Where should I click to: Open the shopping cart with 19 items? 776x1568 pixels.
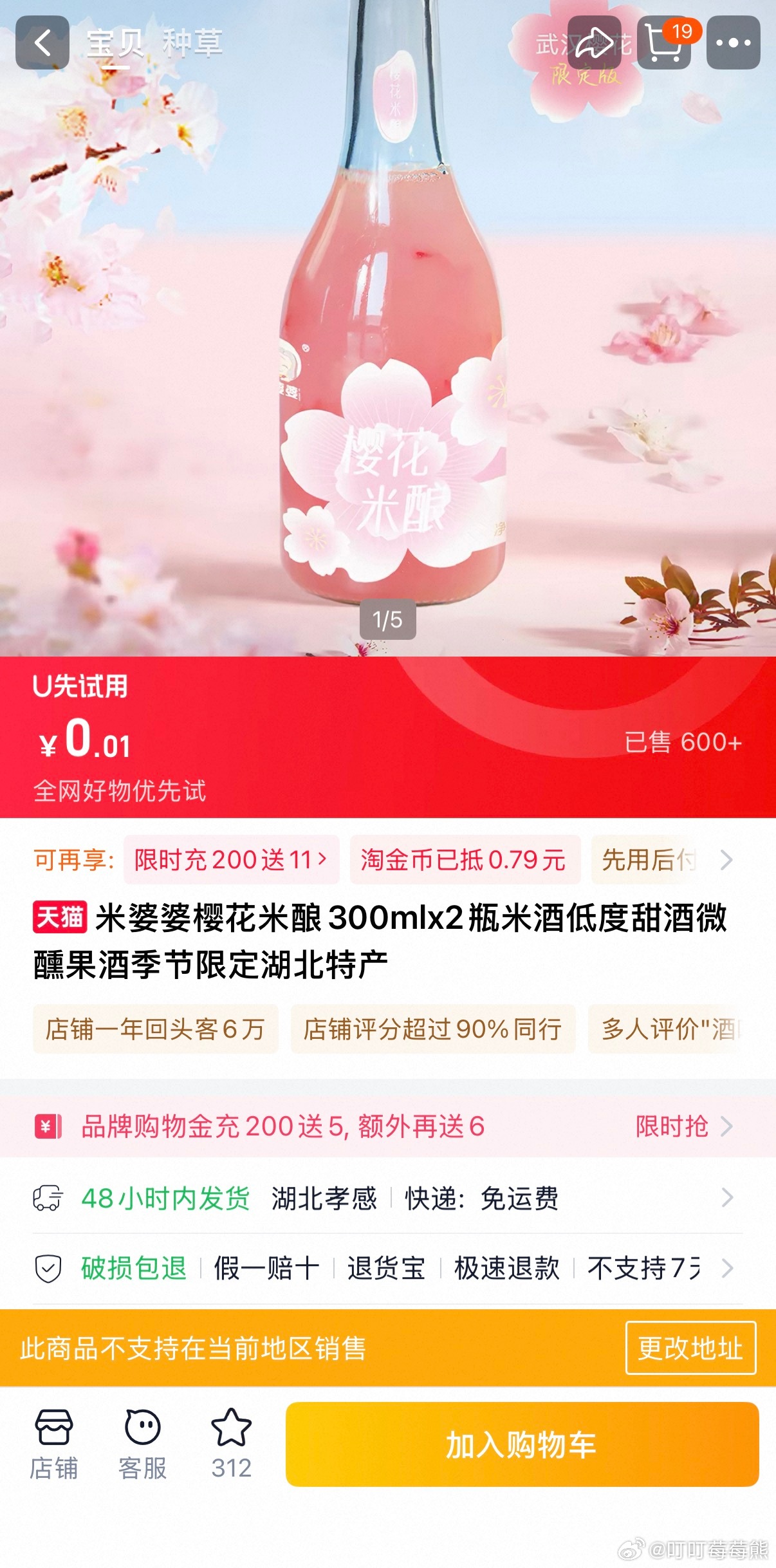[664, 43]
